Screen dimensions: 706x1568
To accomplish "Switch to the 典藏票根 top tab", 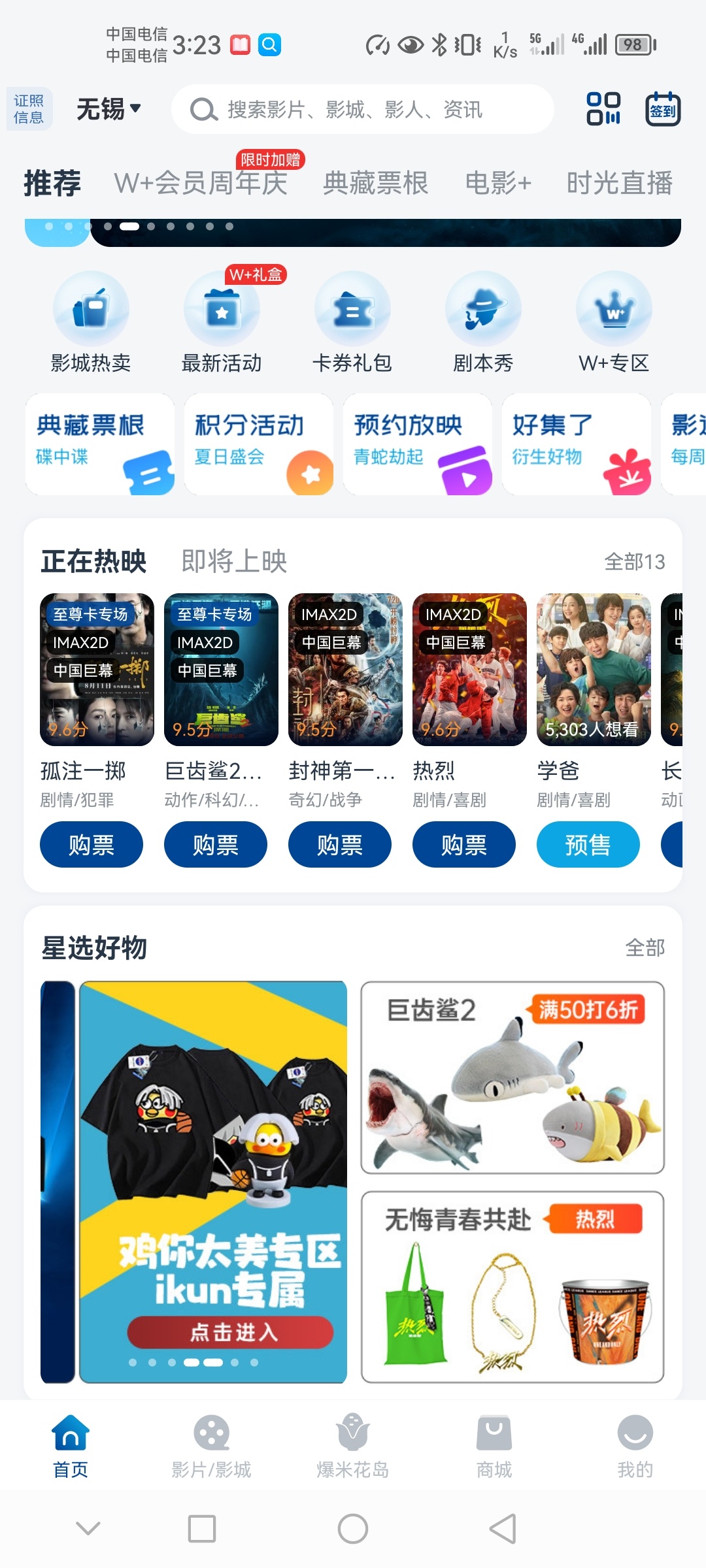I will [375, 184].
